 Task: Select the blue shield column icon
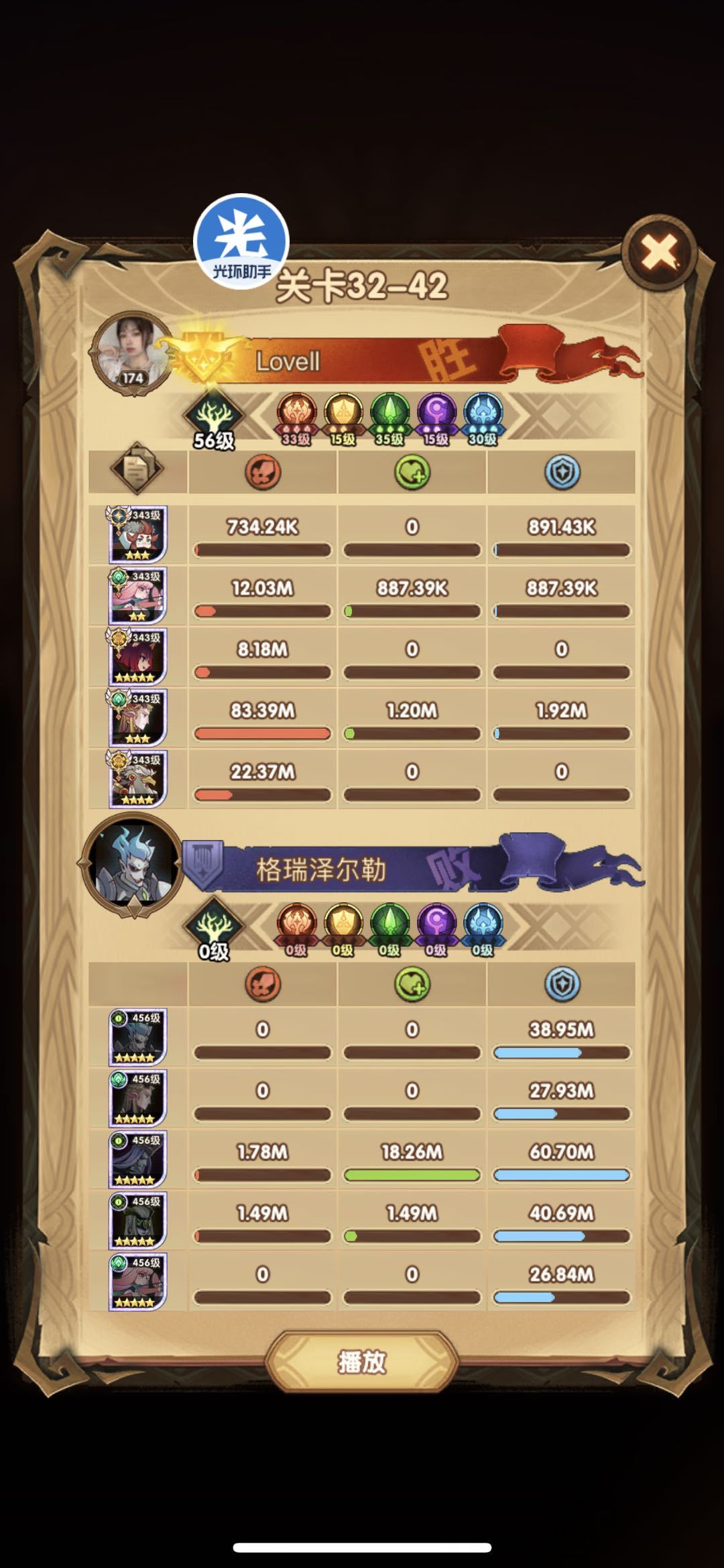(x=561, y=471)
